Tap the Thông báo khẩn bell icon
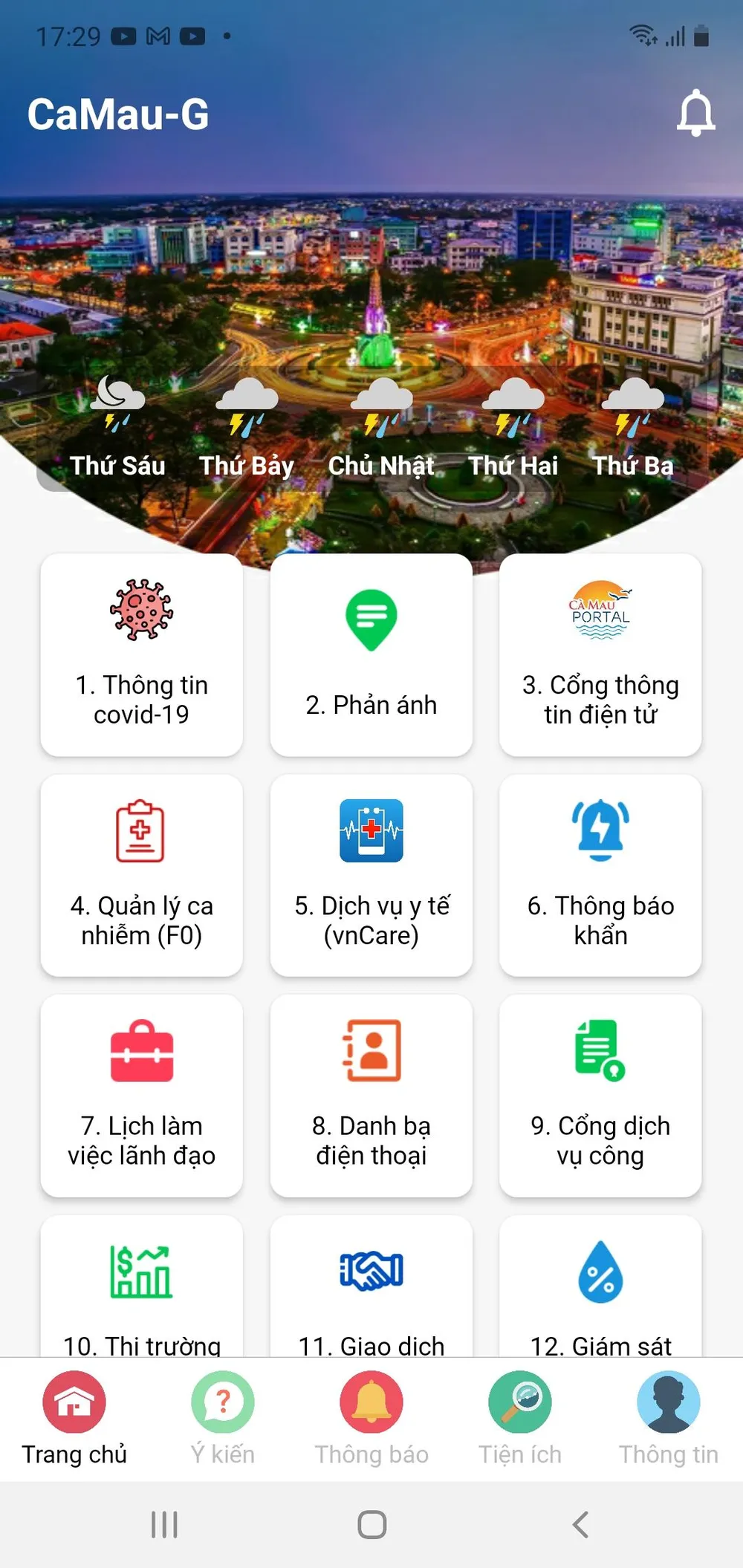The image size is (743, 1568). click(599, 831)
